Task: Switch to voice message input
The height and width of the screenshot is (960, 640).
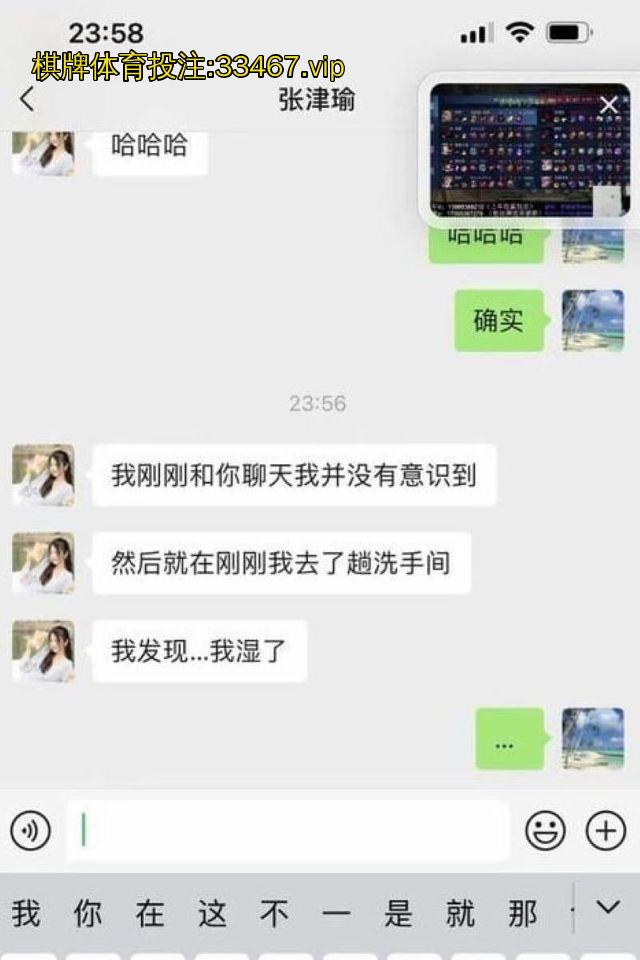Action: click(30, 831)
